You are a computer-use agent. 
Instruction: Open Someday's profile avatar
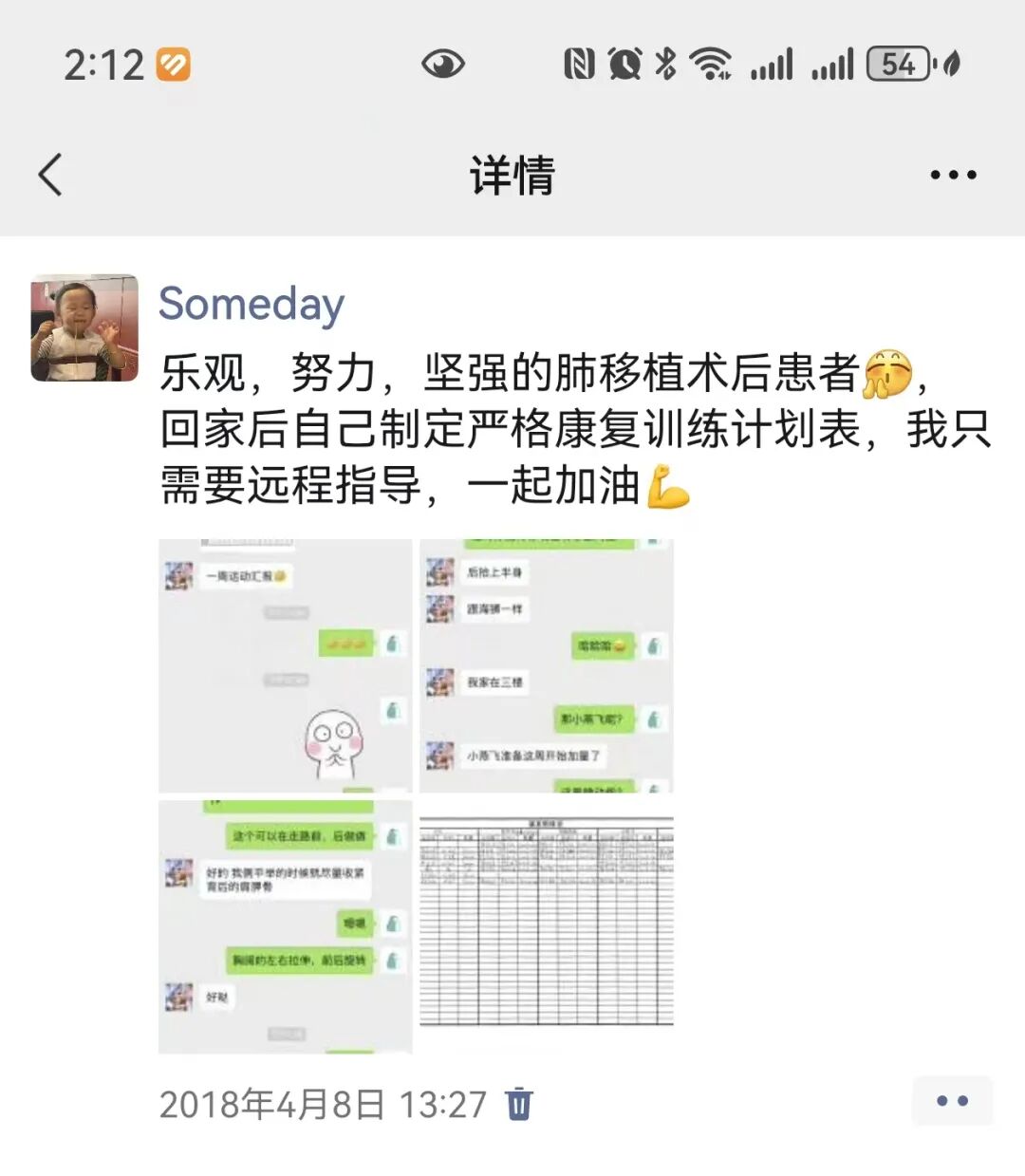click(x=84, y=328)
